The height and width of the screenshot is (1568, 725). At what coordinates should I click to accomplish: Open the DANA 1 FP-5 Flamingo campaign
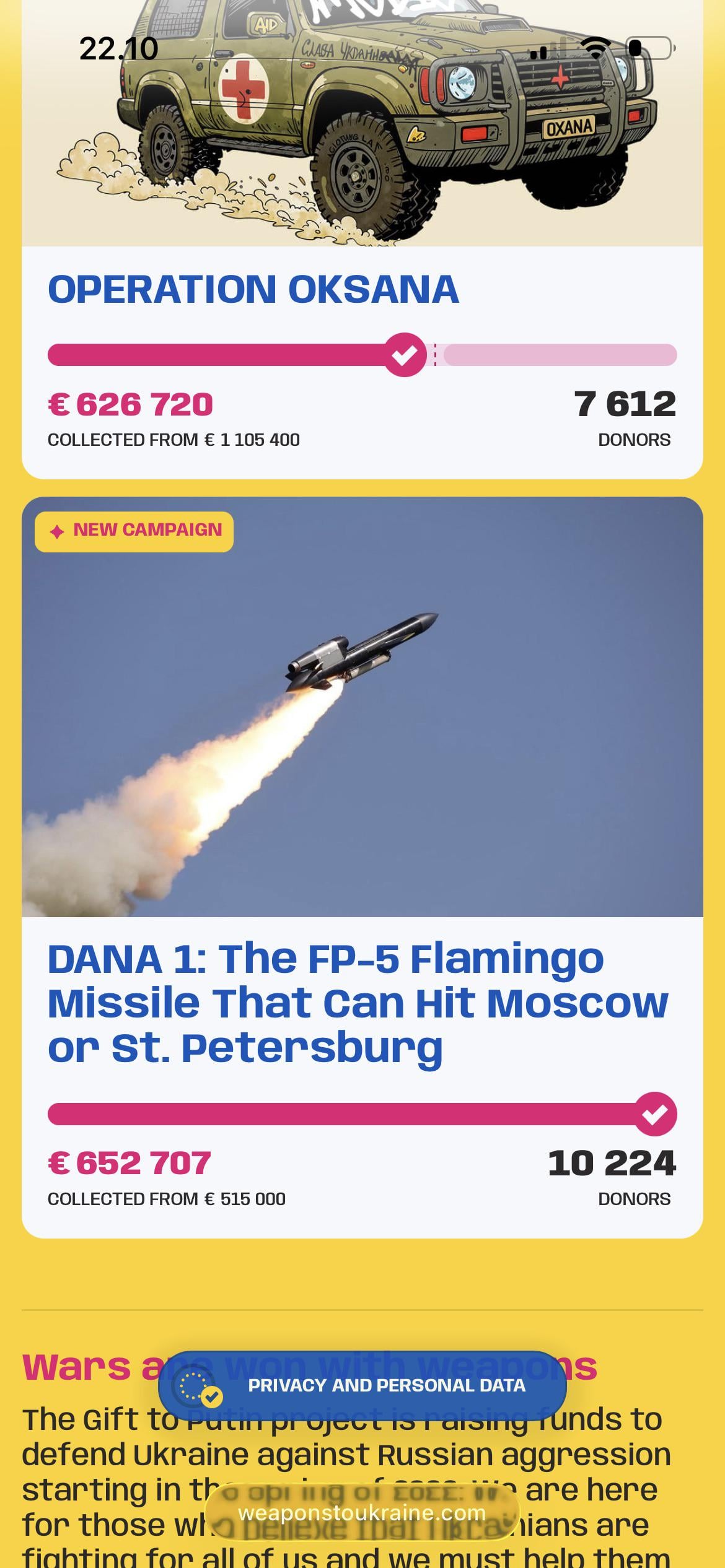pyautogui.click(x=358, y=1002)
